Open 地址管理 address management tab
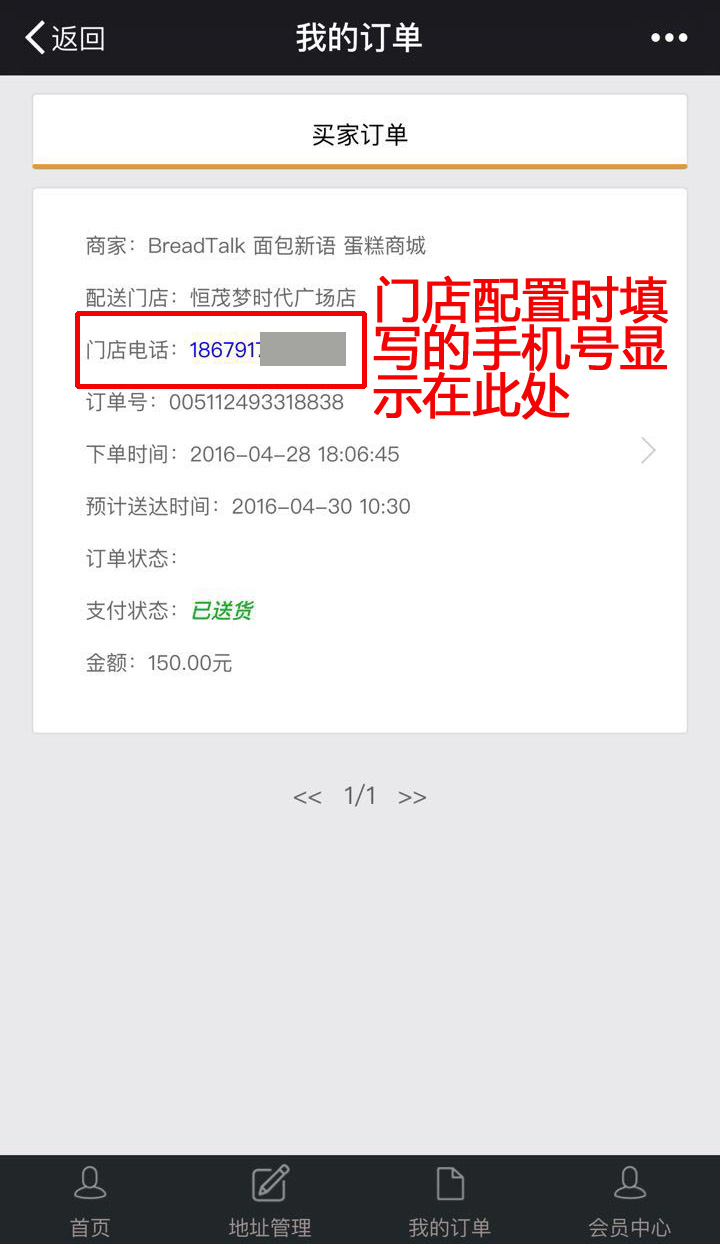Image resolution: width=720 pixels, height=1244 pixels. click(270, 1200)
